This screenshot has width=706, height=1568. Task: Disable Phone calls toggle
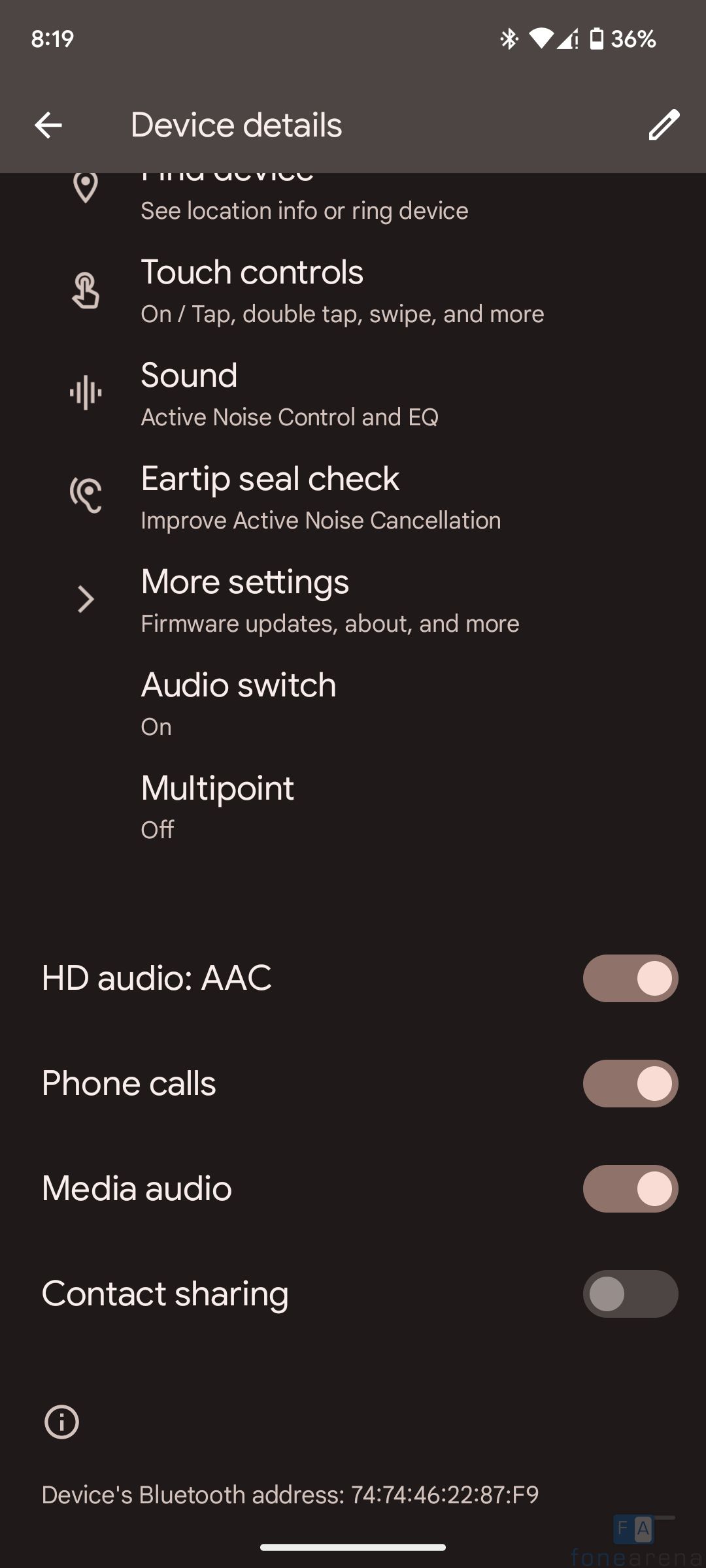630,1083
